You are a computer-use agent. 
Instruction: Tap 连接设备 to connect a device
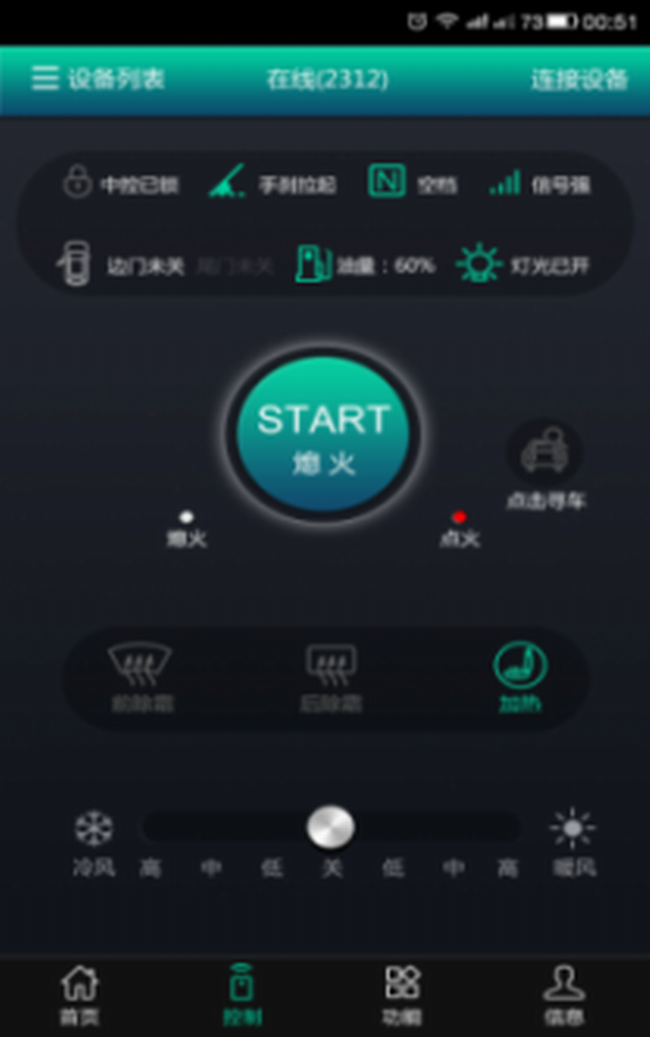[579, 79]
